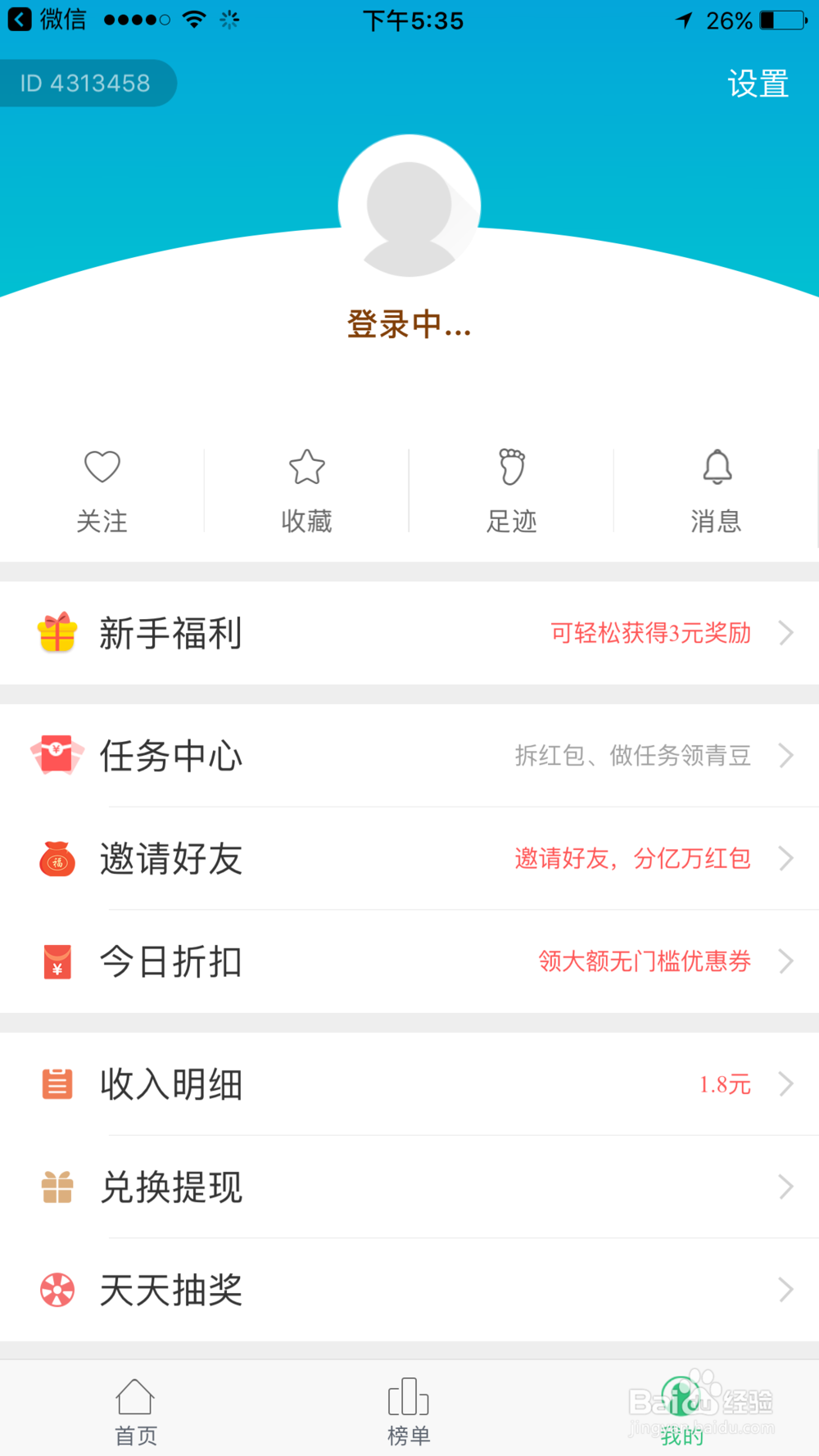Open 今日折扣 discounts row

(409, 961)
